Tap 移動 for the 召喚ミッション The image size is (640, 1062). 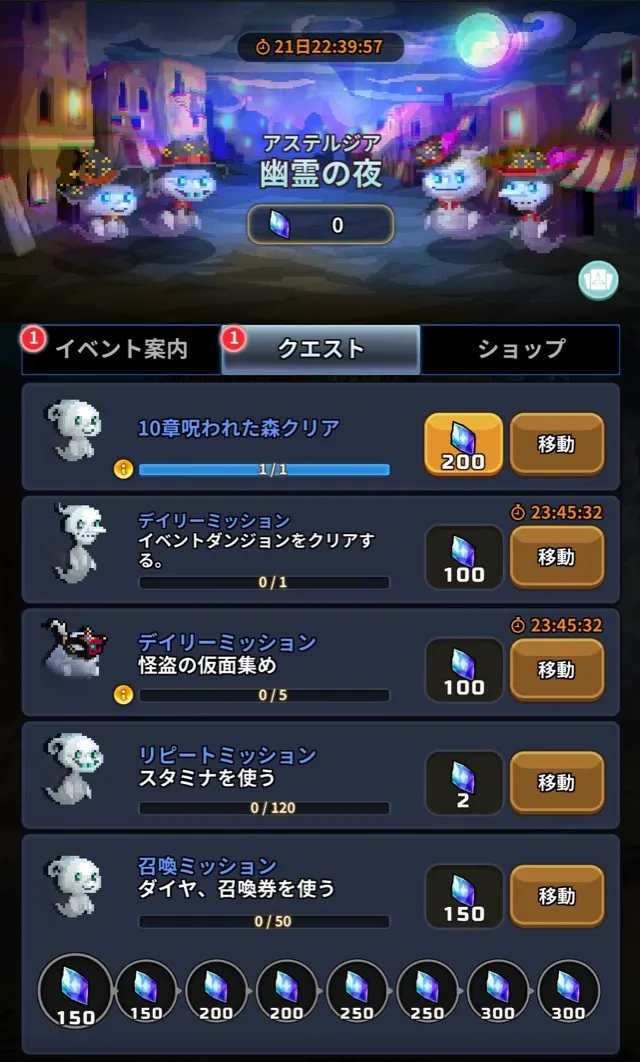557,895
